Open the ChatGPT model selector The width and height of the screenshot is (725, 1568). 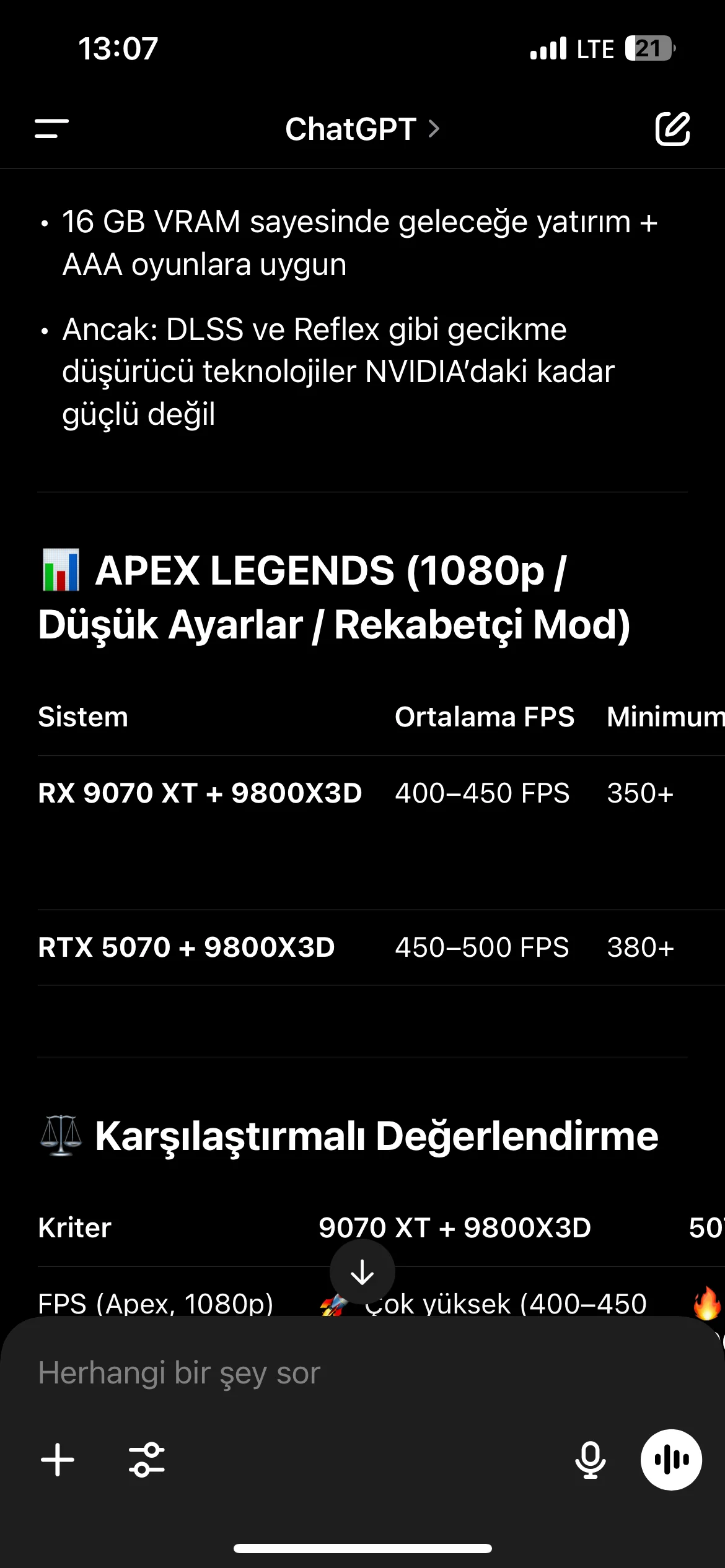[x=362, y=129]
